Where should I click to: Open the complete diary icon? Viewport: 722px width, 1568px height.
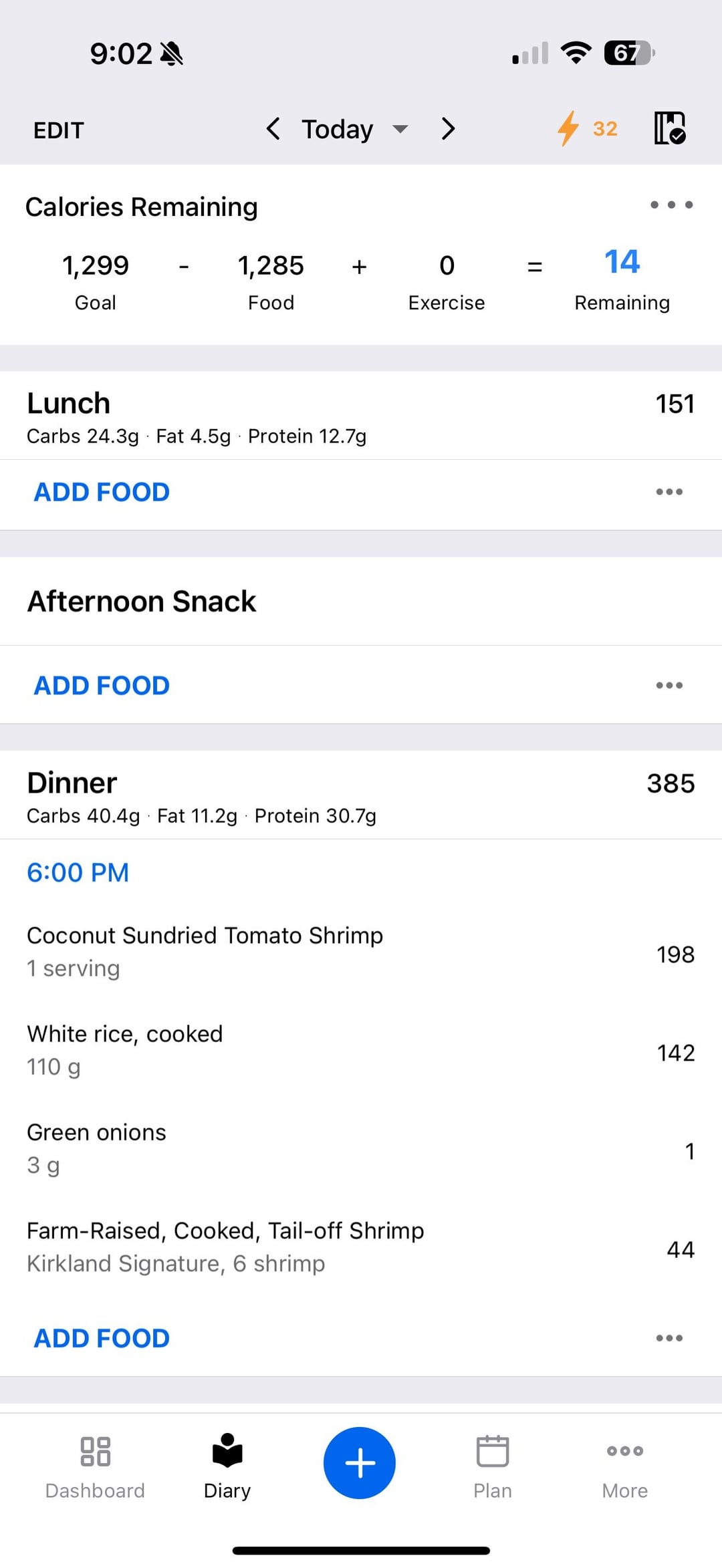(x=670, y=128)
